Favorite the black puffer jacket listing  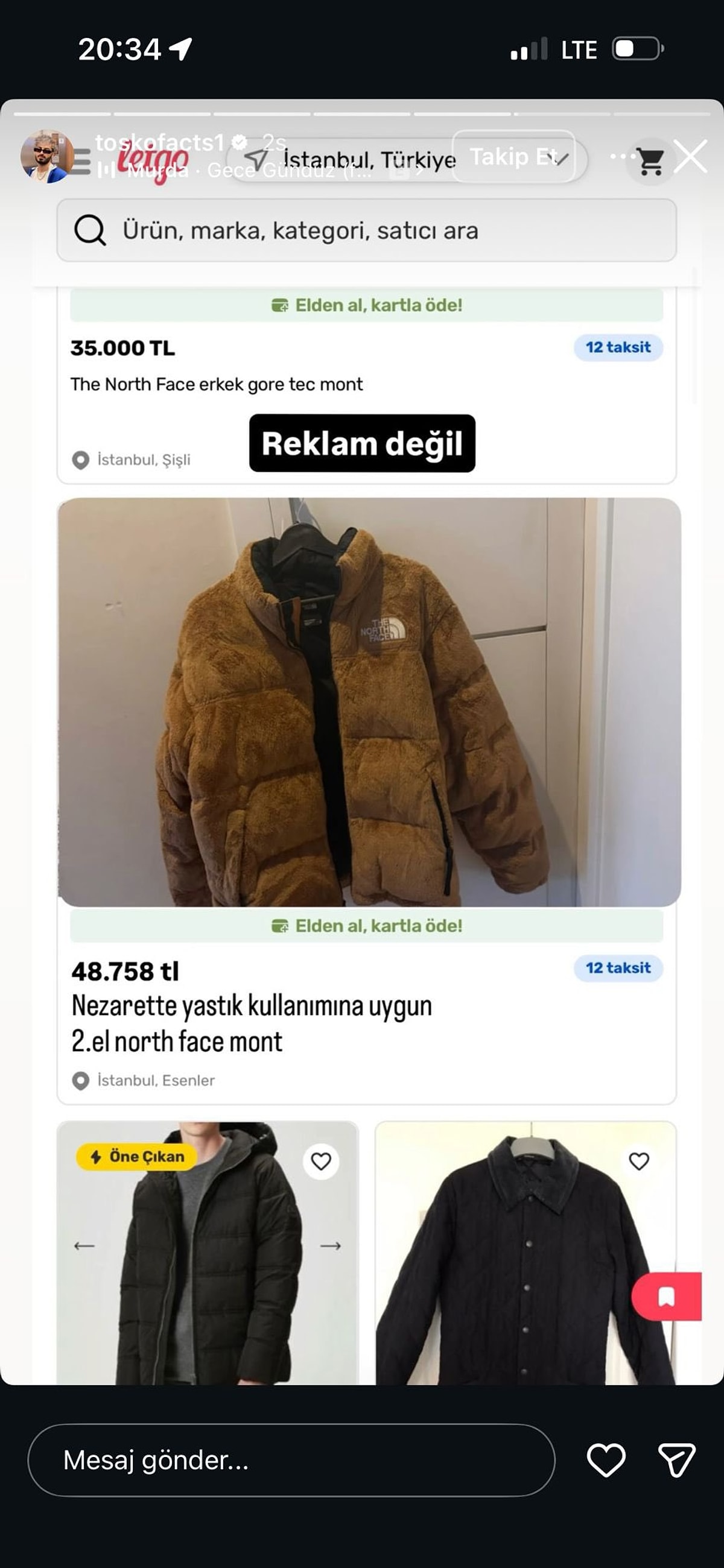322,1160
